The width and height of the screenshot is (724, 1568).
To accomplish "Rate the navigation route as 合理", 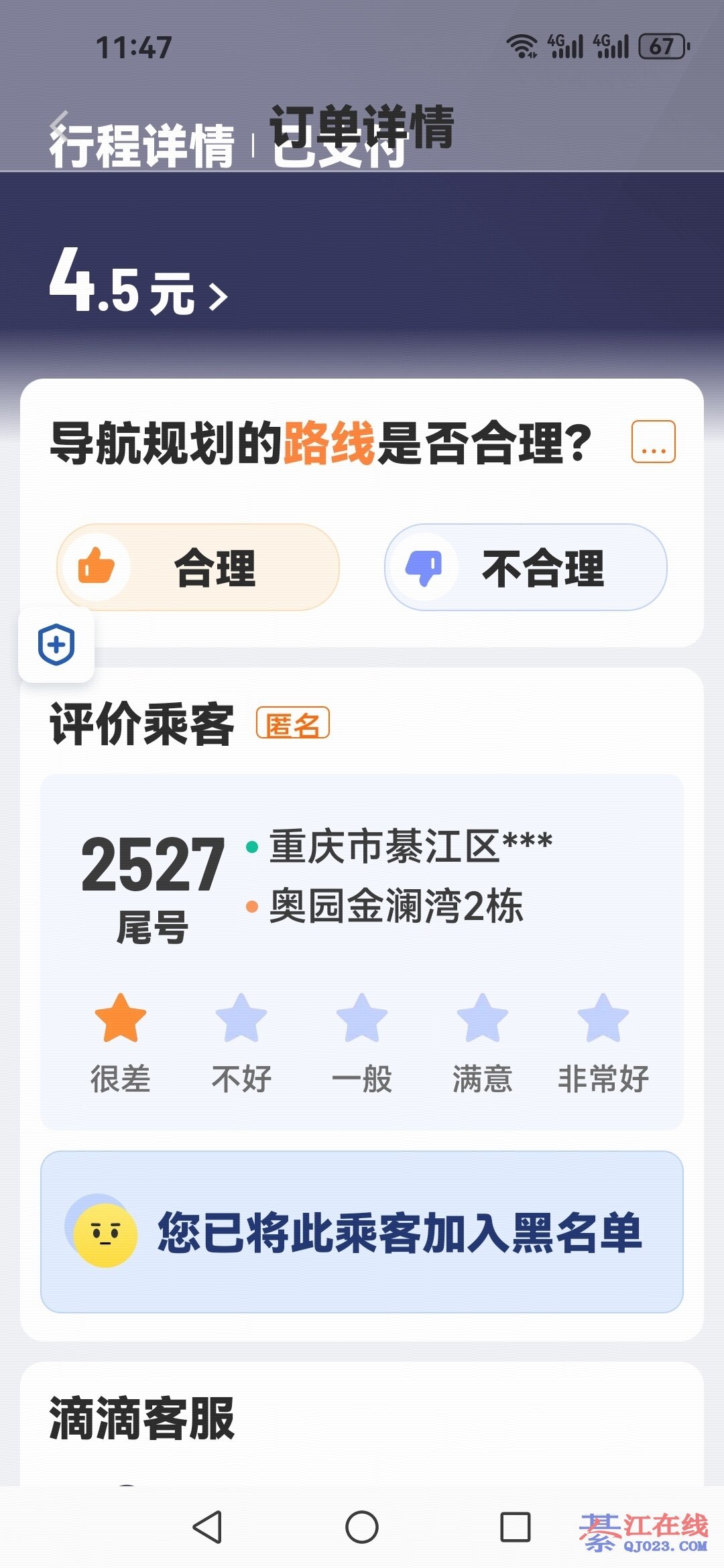I will coord(198,568).
